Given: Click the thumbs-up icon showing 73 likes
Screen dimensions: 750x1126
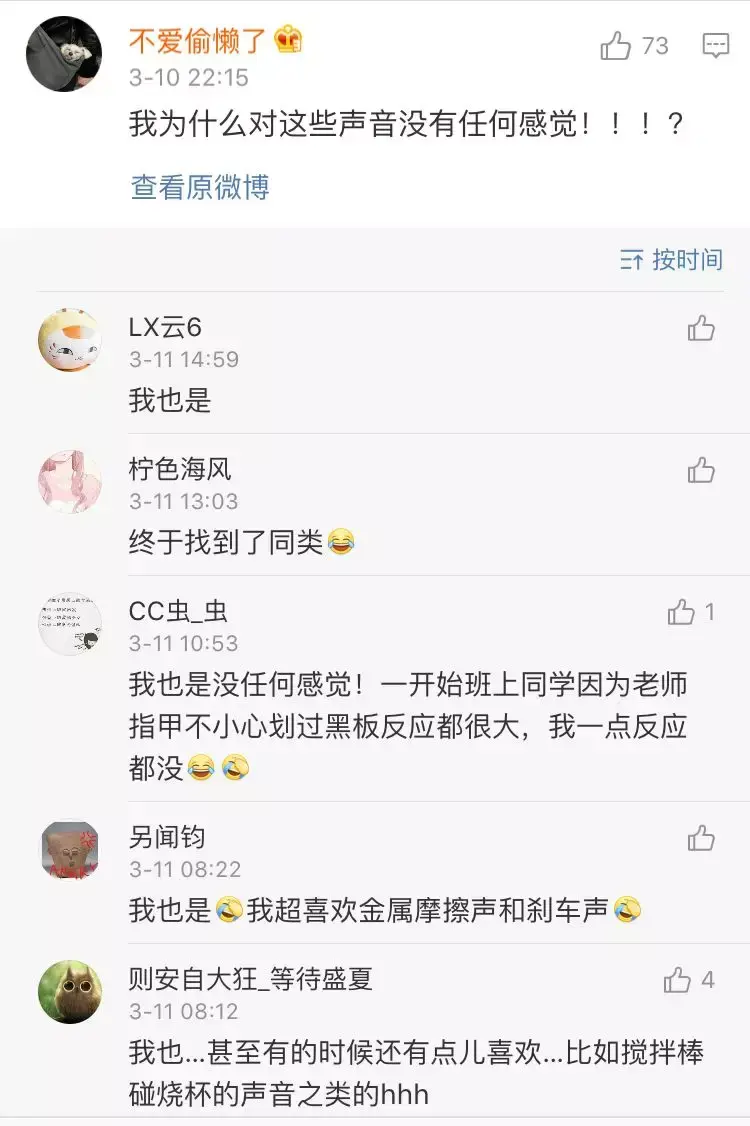Looking at the screenshot, I should pos(614,44).
